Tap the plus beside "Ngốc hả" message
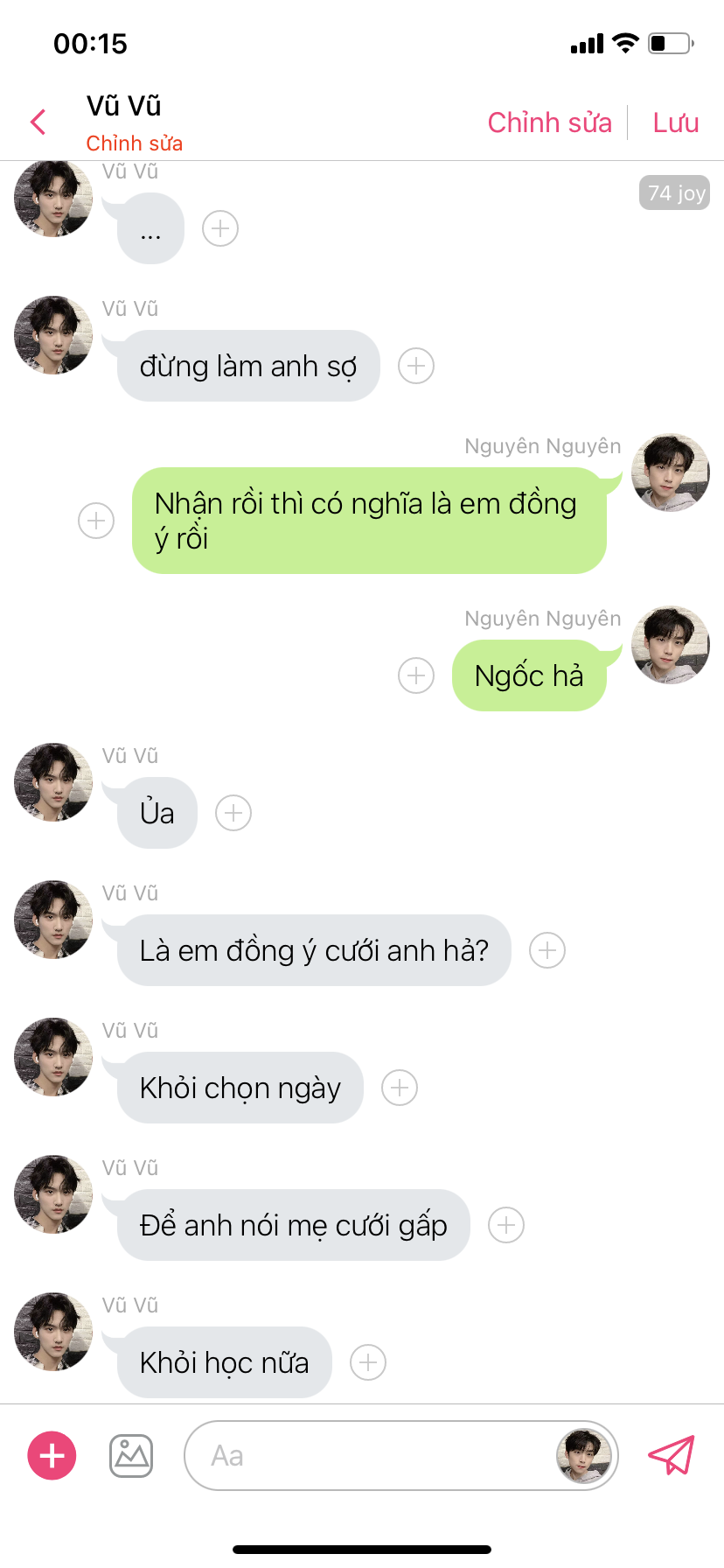This screenshot has width=724, height=1568. tap(416, 675)
